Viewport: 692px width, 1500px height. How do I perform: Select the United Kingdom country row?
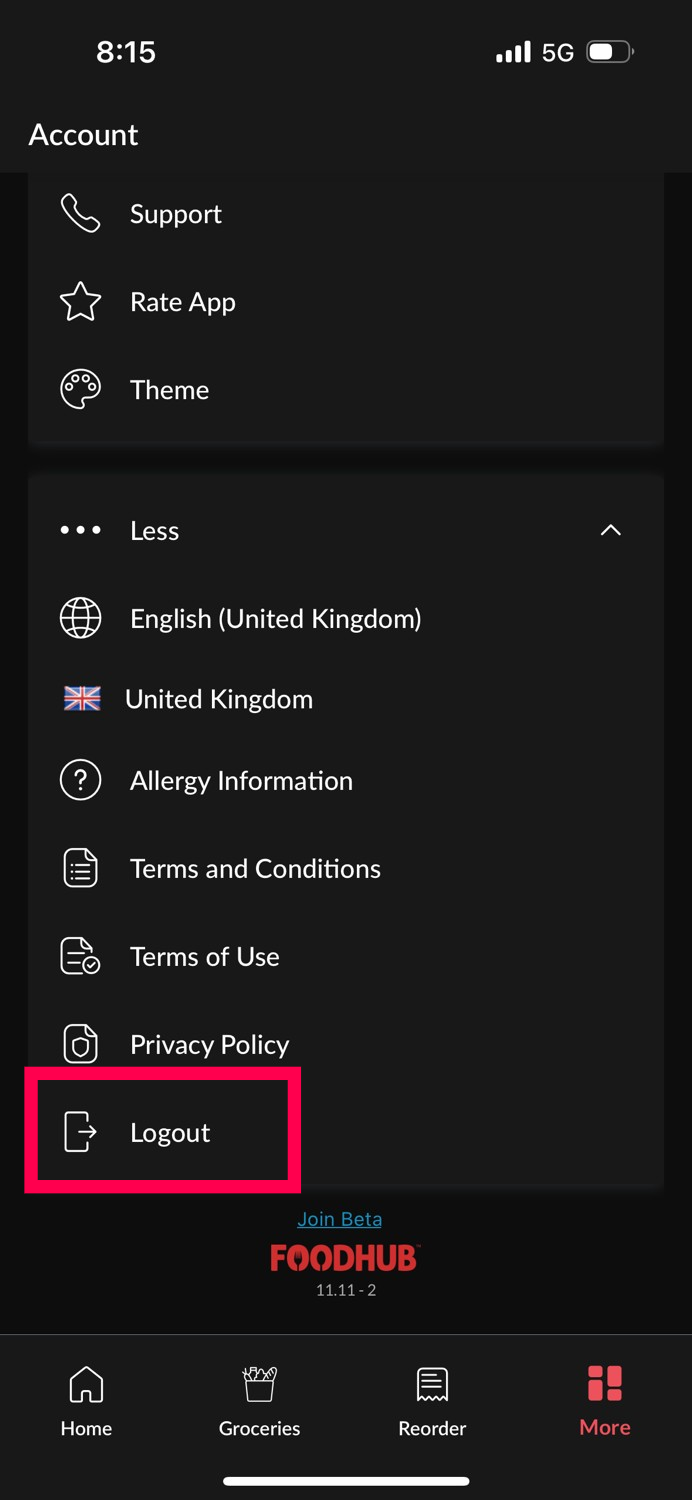346,699
